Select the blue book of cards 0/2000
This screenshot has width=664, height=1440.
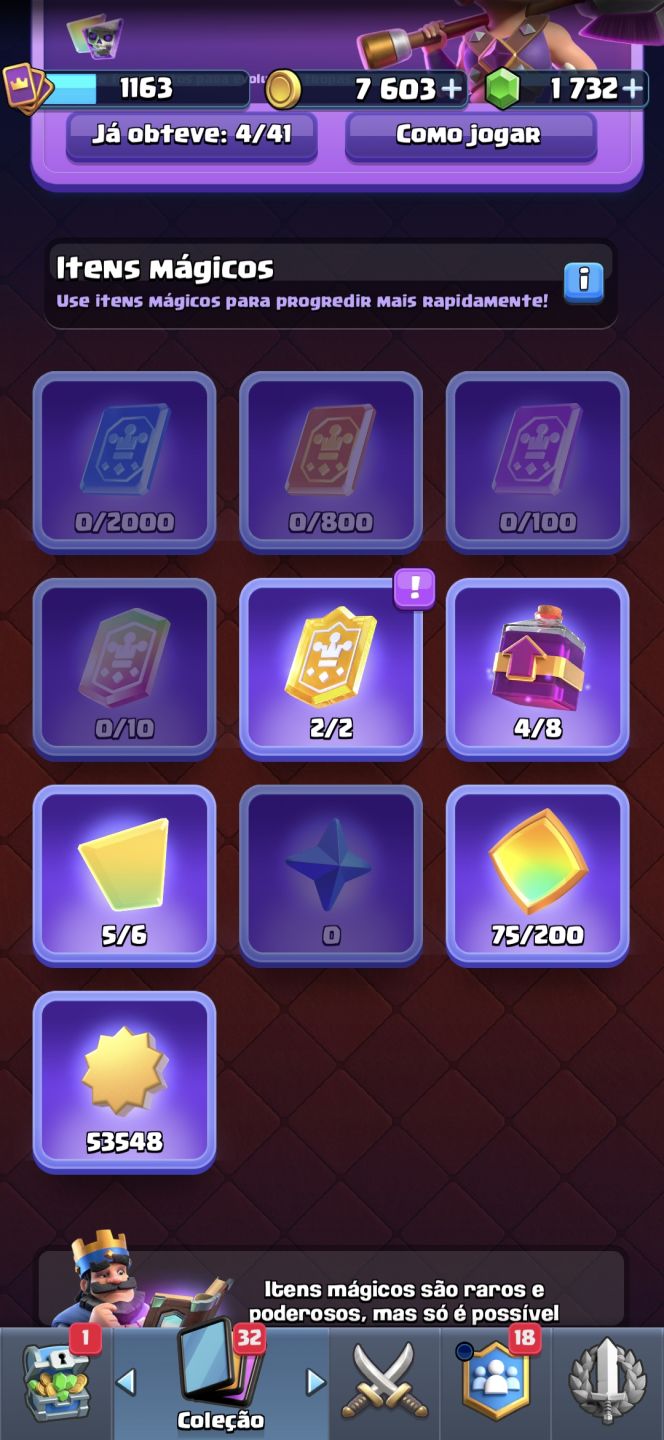tap(125, 462)
